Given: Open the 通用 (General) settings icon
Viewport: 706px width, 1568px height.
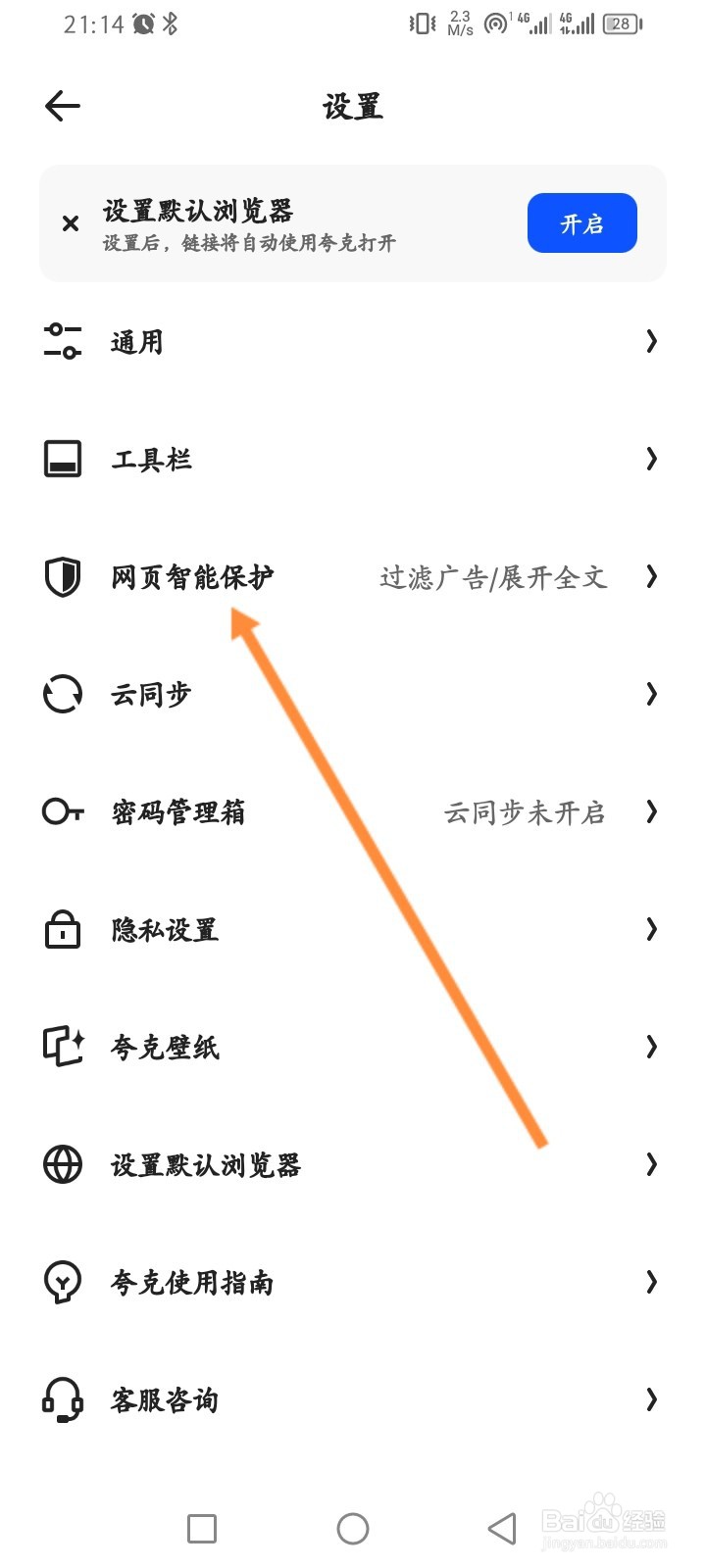Looking at the screenshot, I should tap(61, 341).
